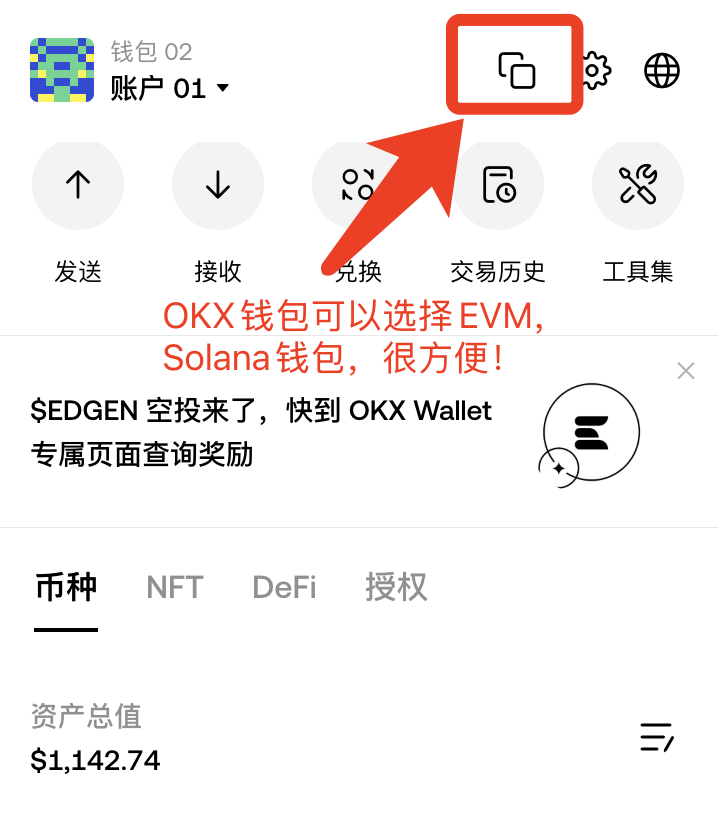The height and width of the screenshot is (816, 718).
Task: Switch to the 授权 tab
Action: 396,587
